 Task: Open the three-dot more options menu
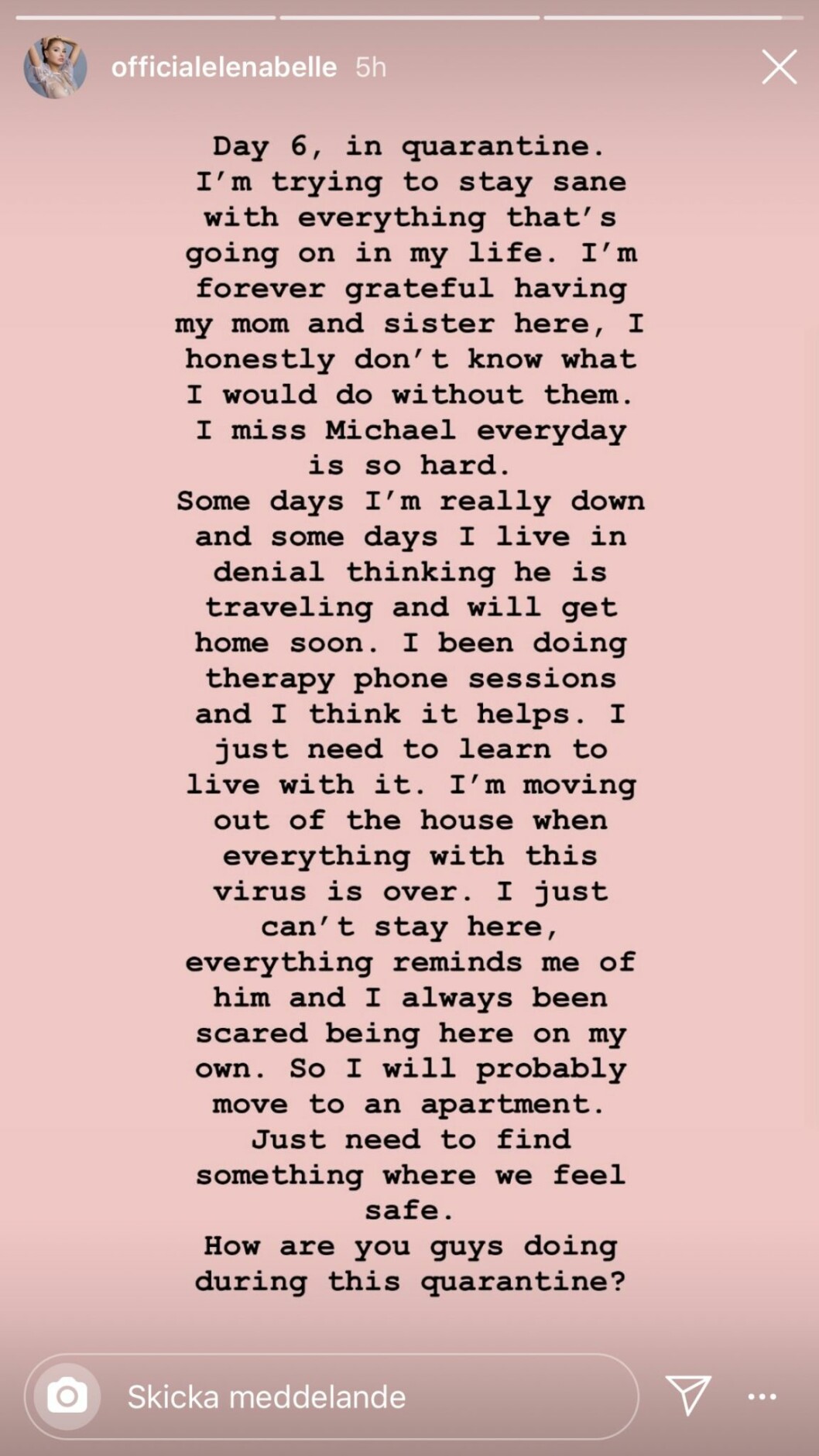(x=762, y=1396)
